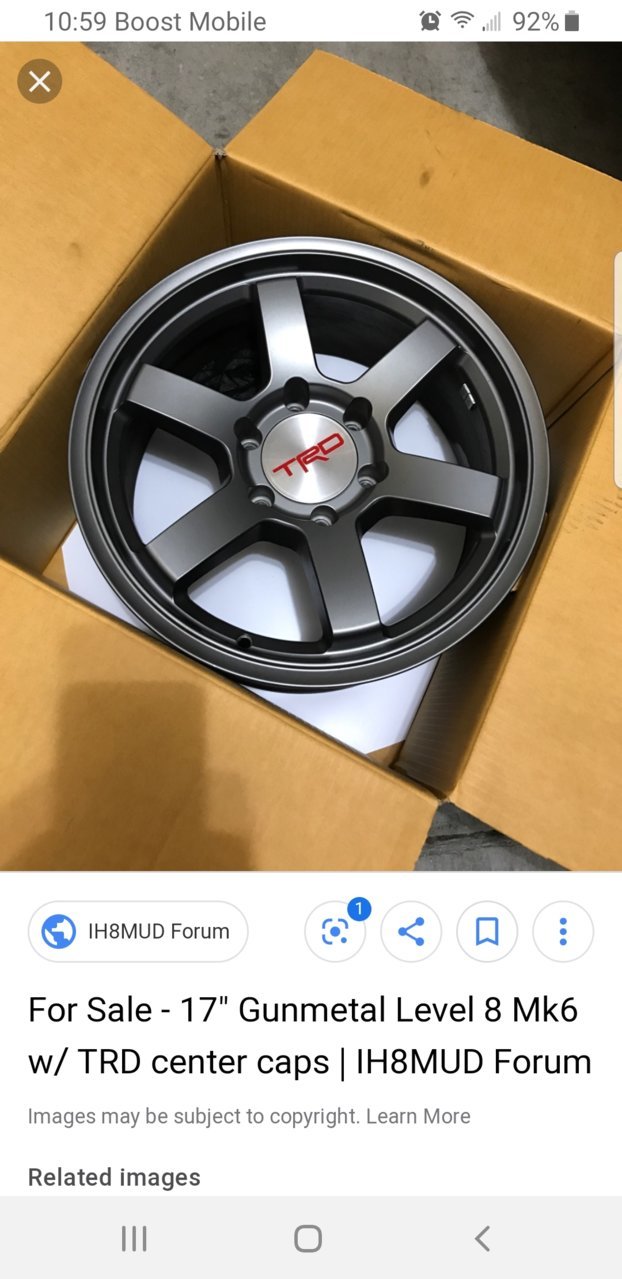Screen dimensions: 622x1279
Task: Open the For Sale Gunmetal Level 8 listing title
Action: tap(309, 1035)
